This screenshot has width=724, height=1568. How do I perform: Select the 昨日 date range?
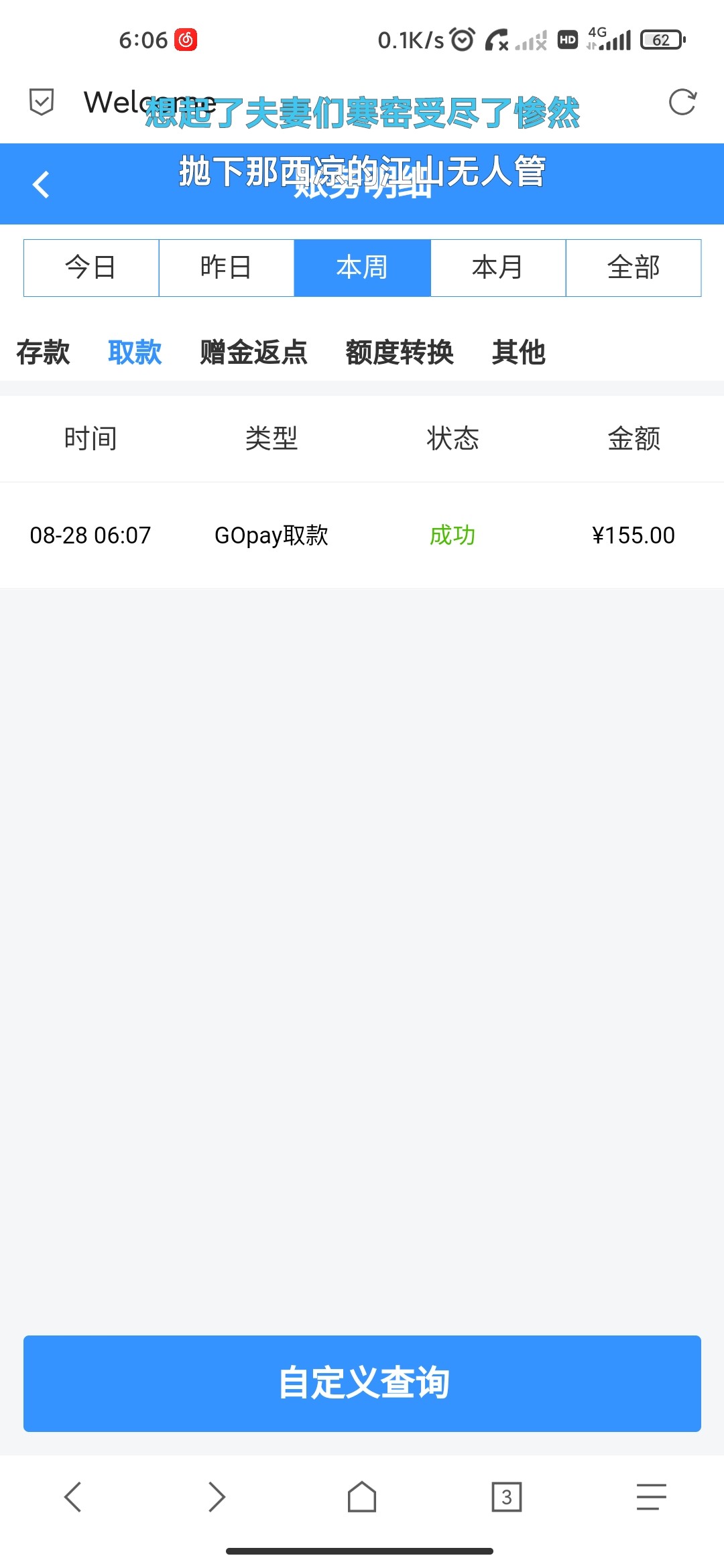(x=227, y=267)
